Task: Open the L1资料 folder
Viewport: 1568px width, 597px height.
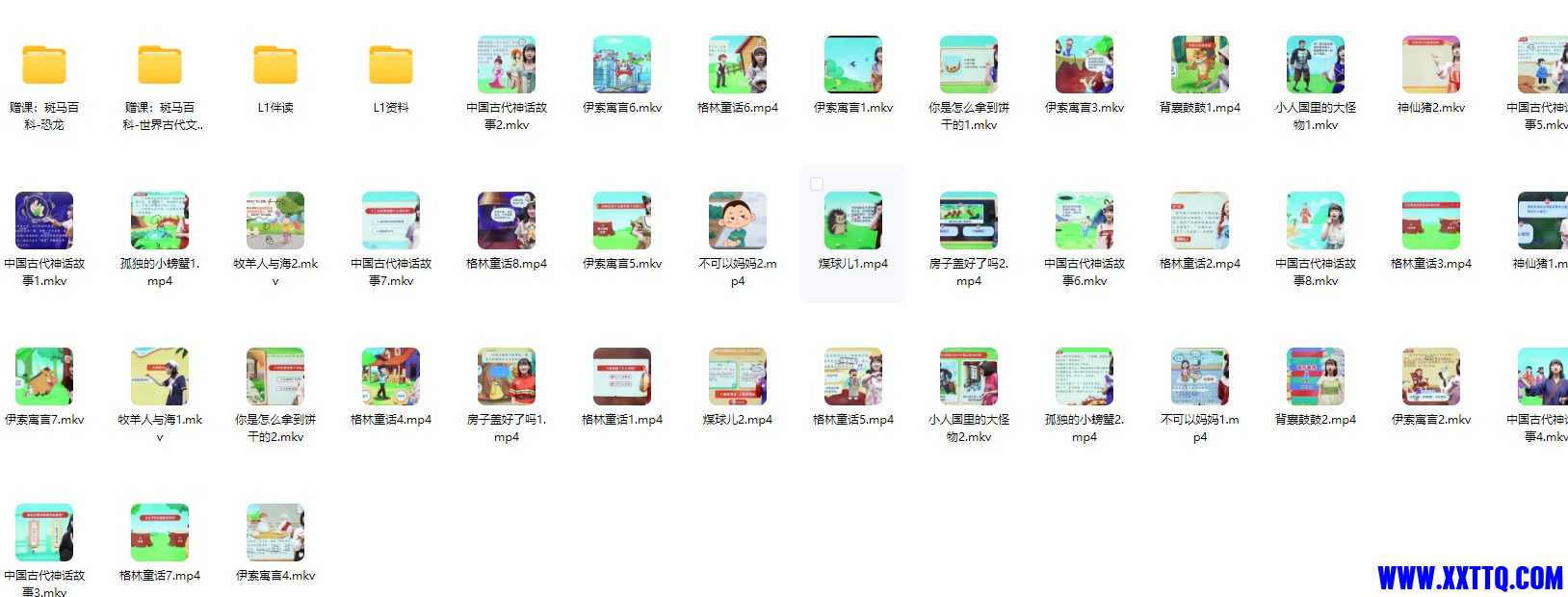Action: tap(391, 65)
